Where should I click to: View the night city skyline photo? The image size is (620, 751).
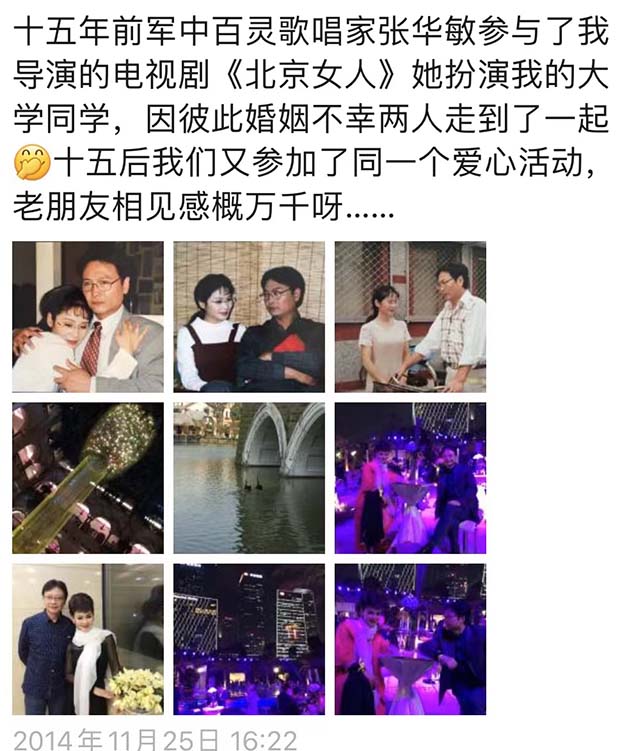[249, 639]
